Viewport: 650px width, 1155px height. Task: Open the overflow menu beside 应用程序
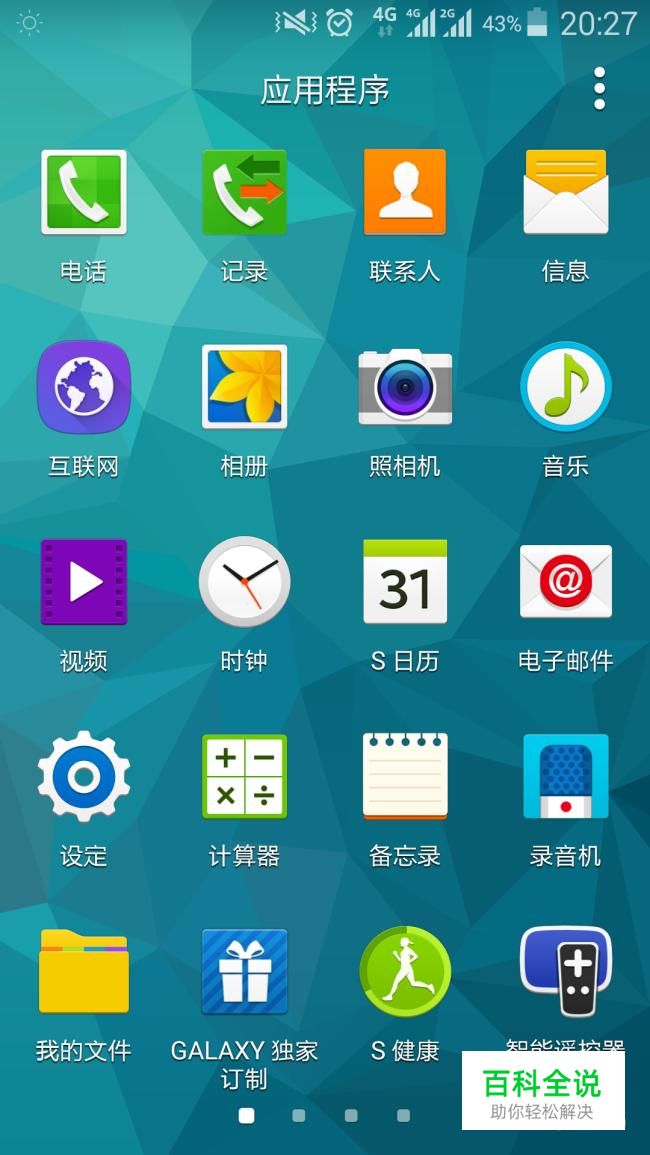(x=600, y=89)
